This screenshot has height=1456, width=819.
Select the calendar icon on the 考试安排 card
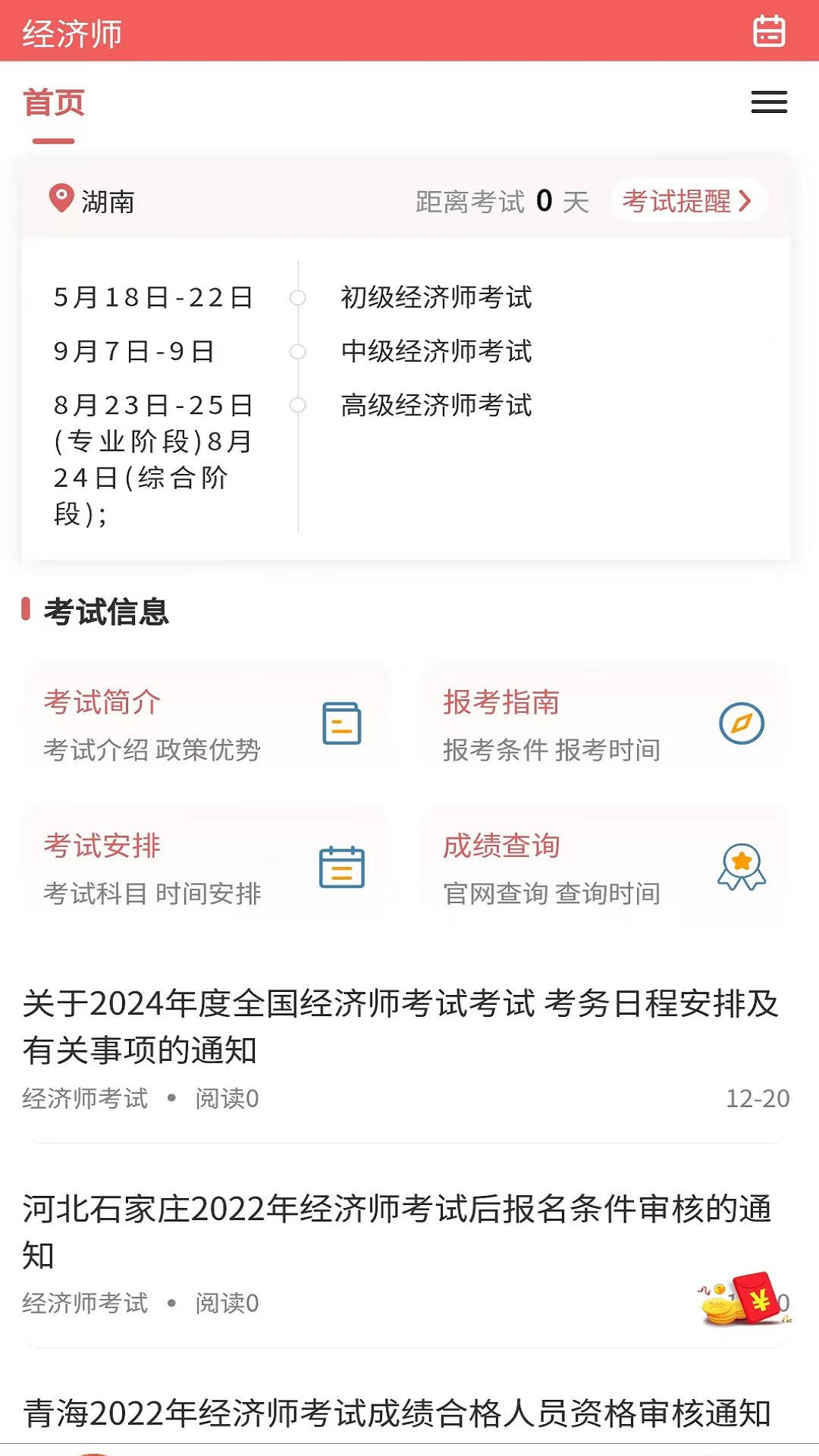[340, 867]
